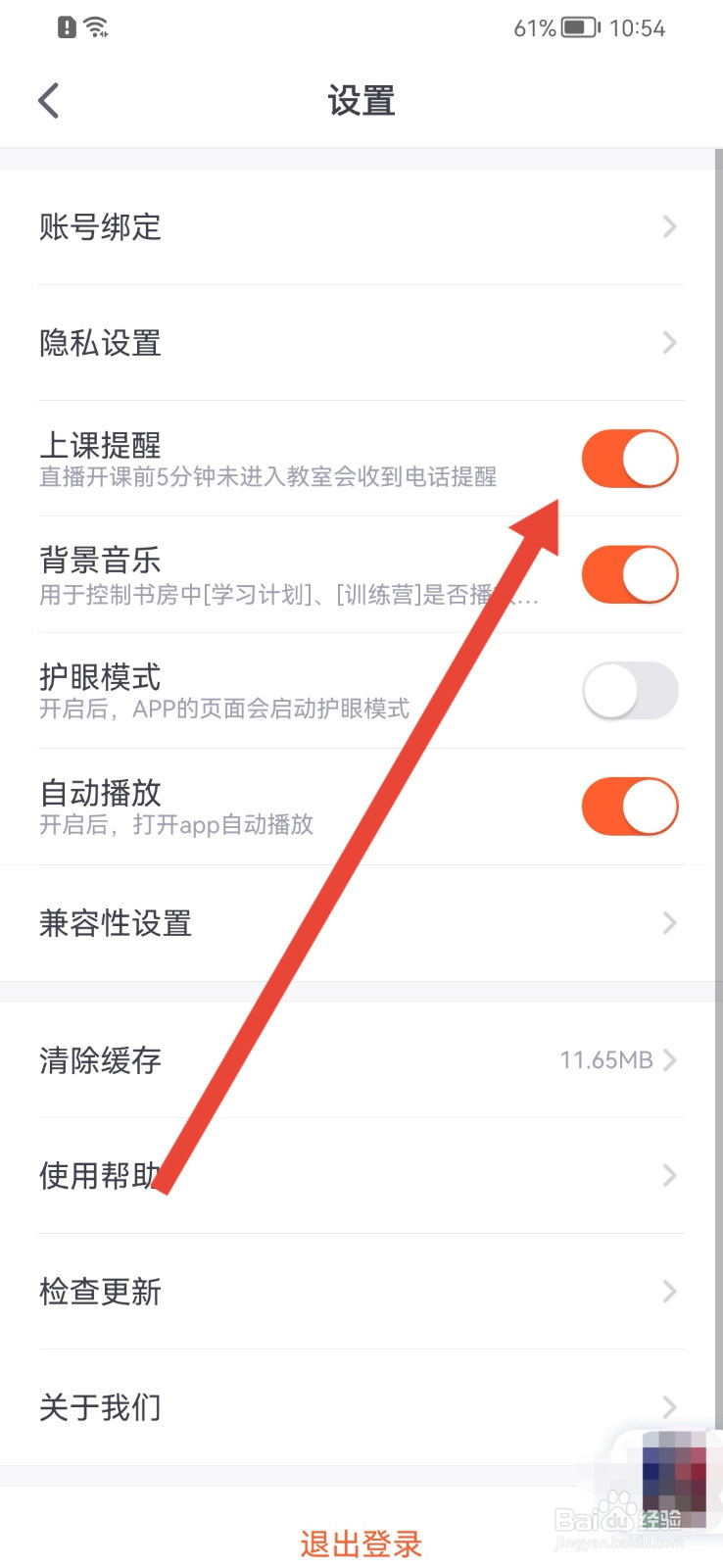
Task: Disable the 上课提醒 class reminder switch
Action: 630,458
